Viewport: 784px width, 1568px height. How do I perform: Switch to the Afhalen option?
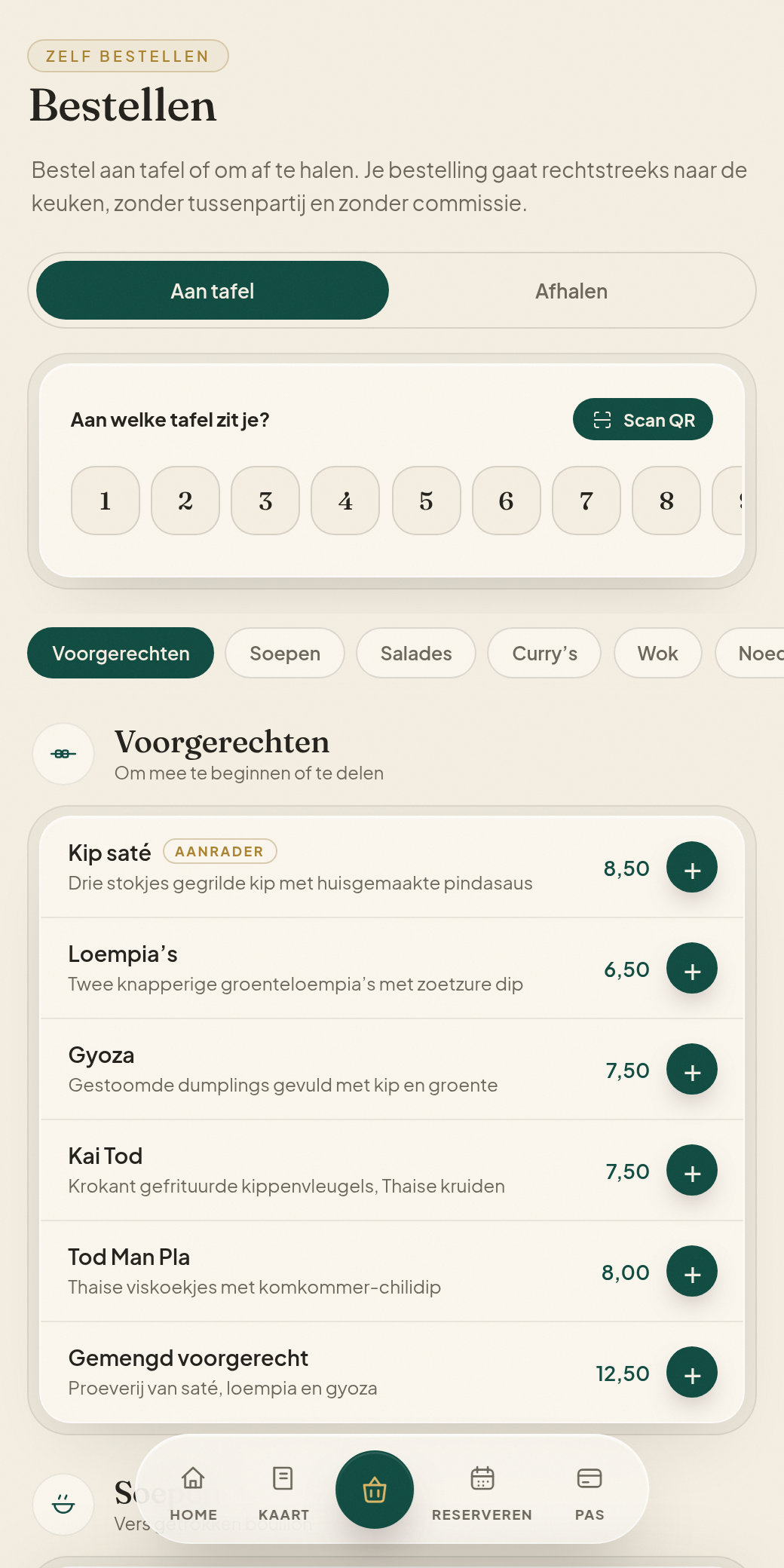click(571, 291)
